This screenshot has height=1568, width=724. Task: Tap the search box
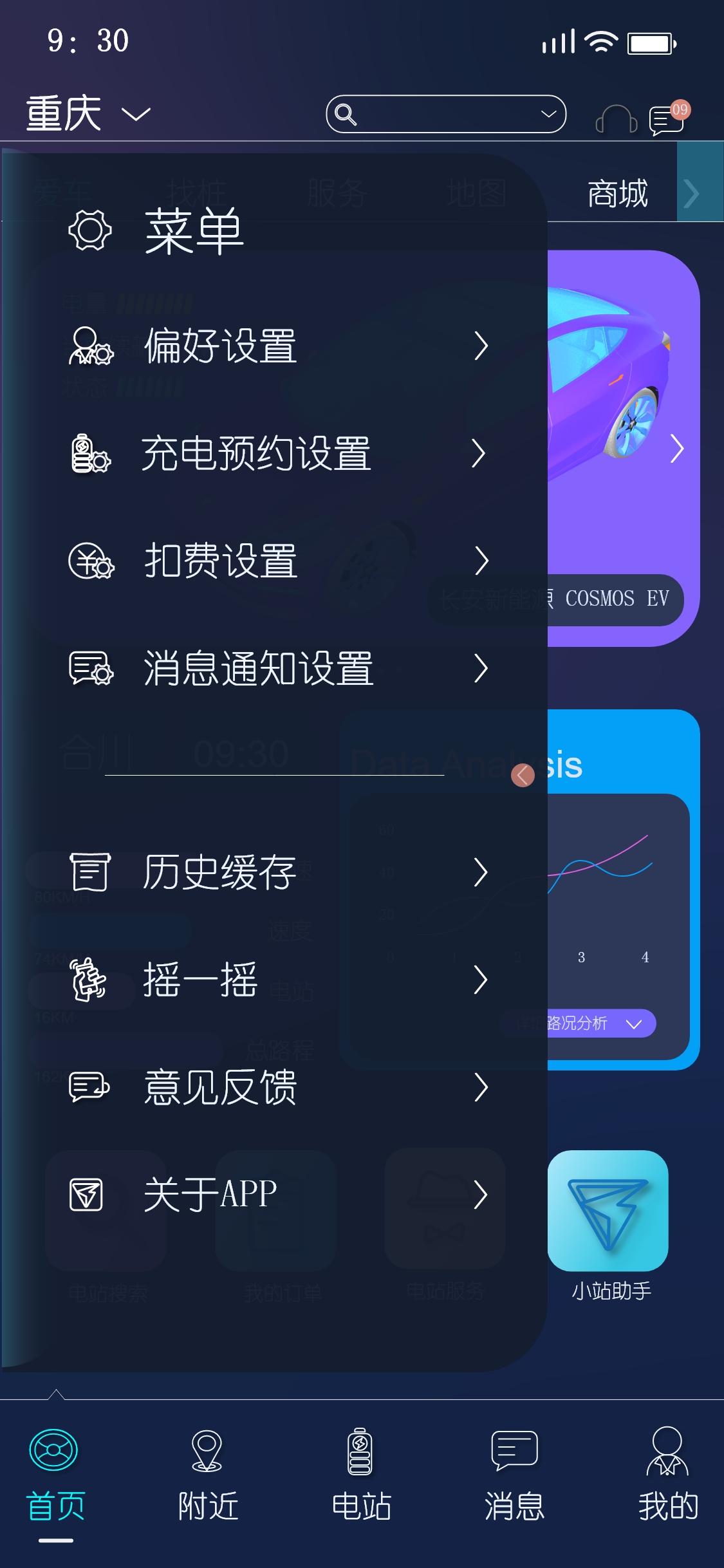445,114
